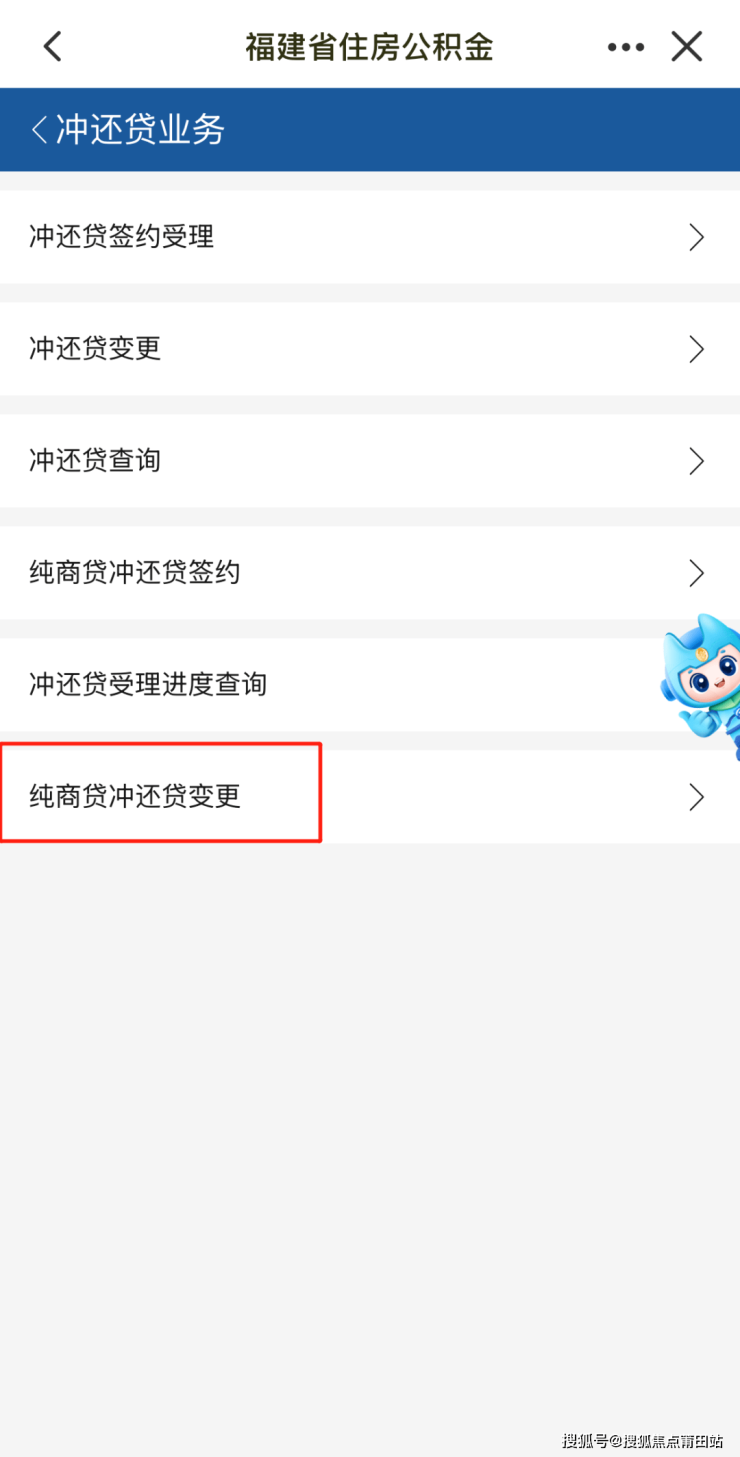740x1457 pixels.
Task: Return from the 冲还贷业务 header
Action: point(40,130)
